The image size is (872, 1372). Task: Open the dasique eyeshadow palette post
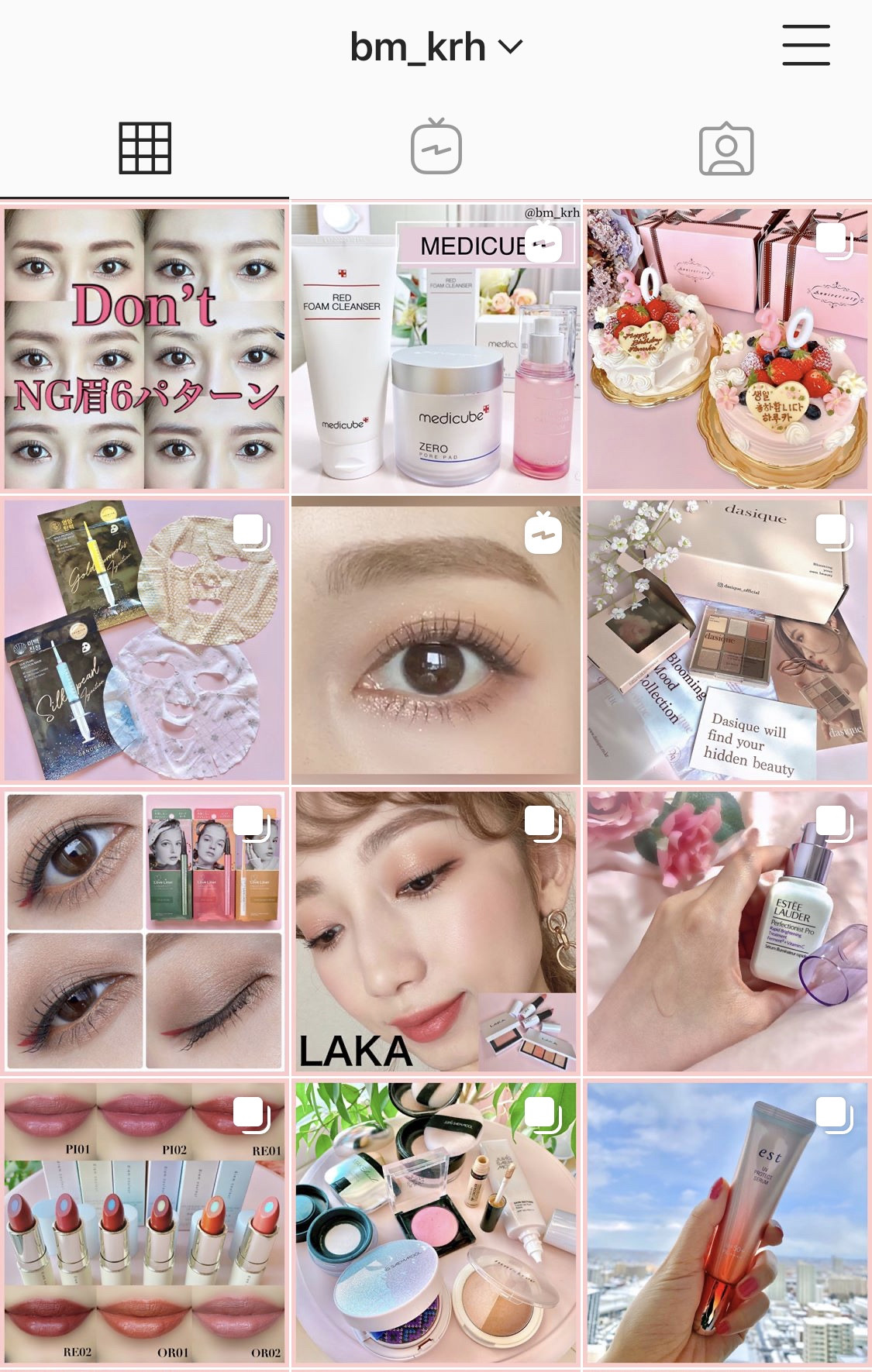[x=726, y=639]
